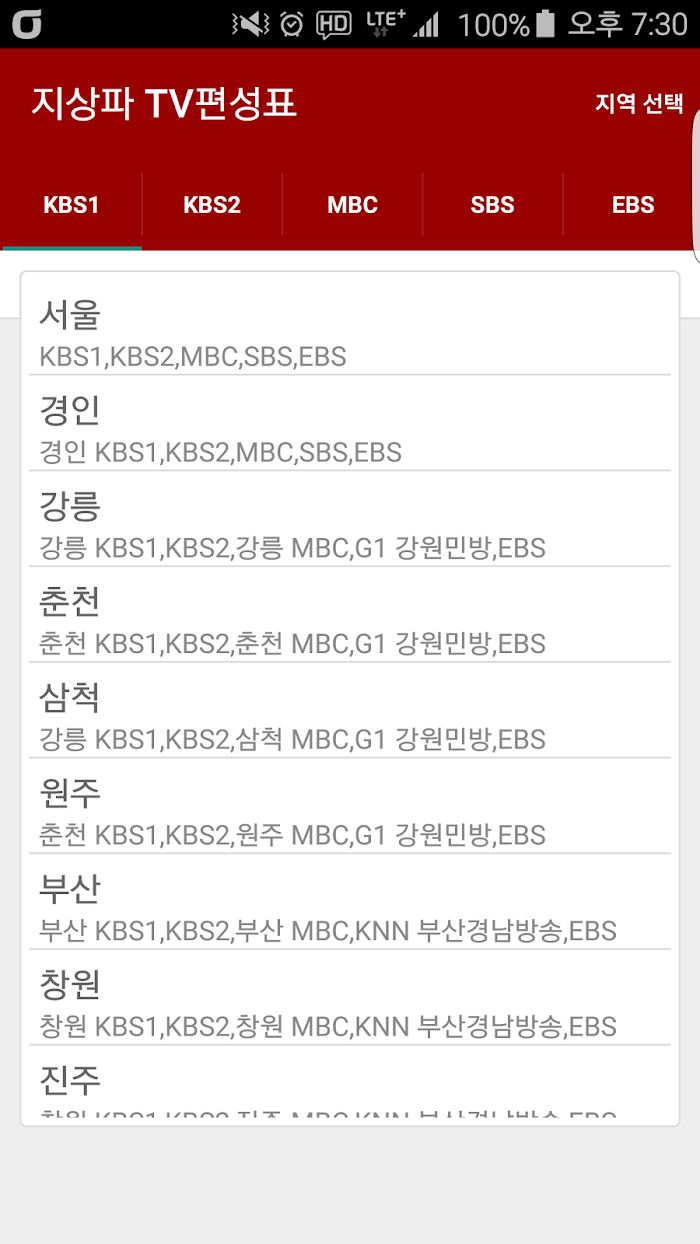700x1244 pixels.
Task: Switch to the KBS2 tab
Action: click(212, 205)
